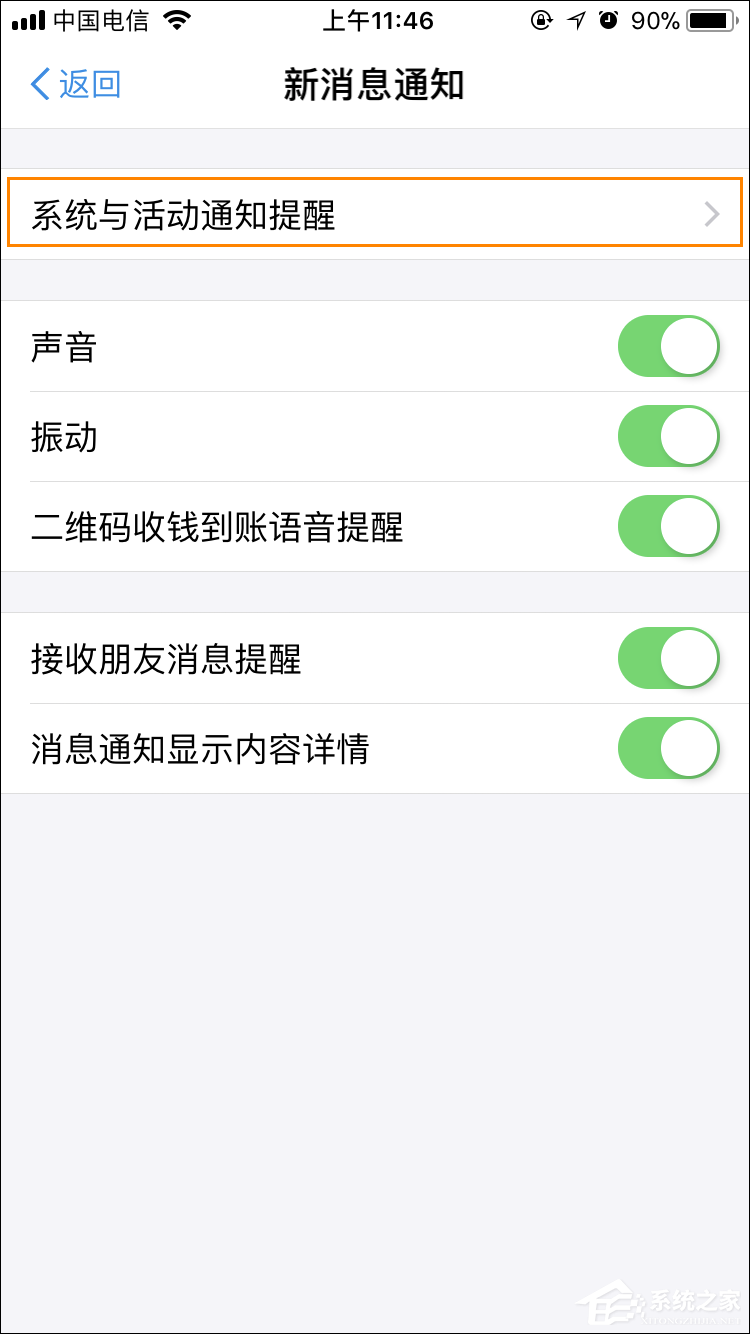Tap the right-pointing chevron on the highlighted row
Screen dimensions: 750x1334
[712, 213]
